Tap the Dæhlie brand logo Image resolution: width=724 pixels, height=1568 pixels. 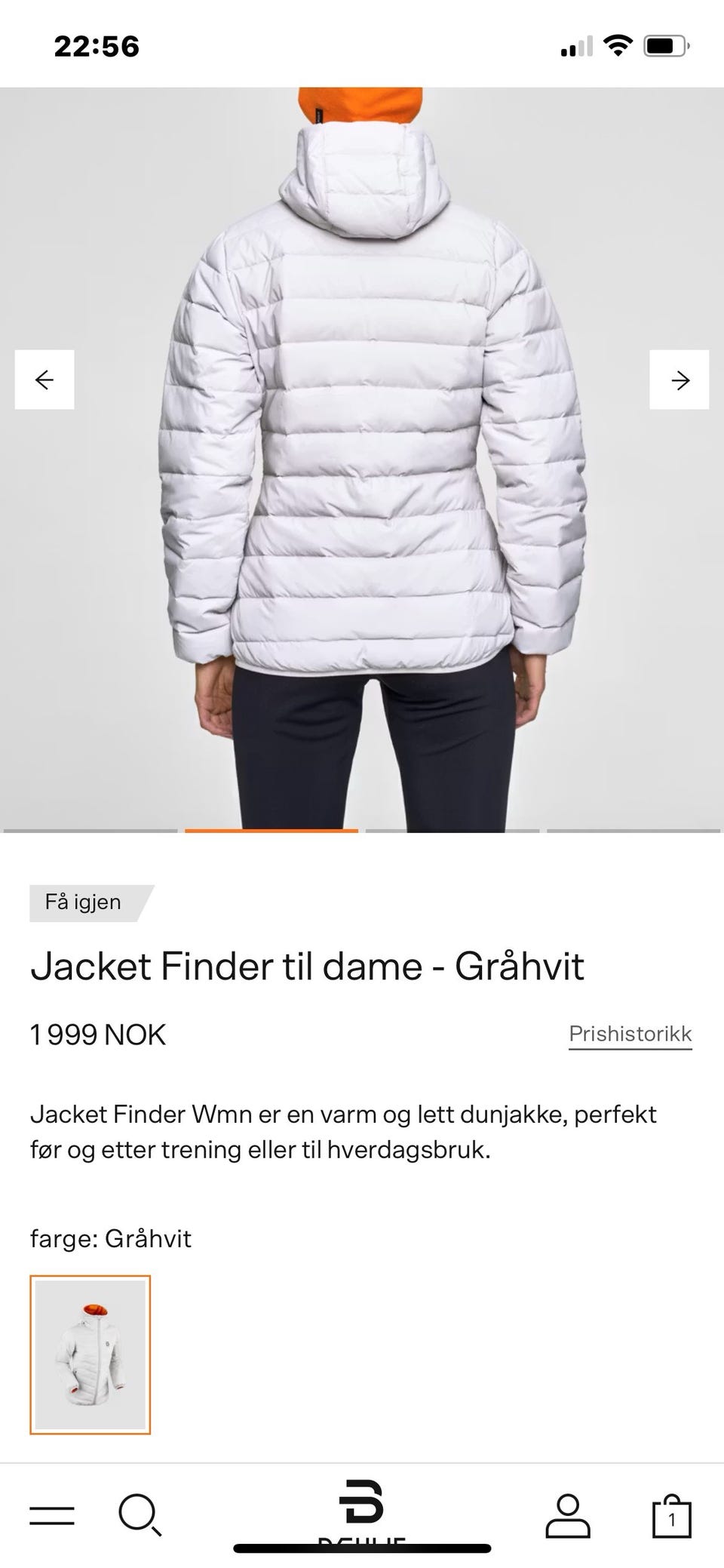[362, 1502]
